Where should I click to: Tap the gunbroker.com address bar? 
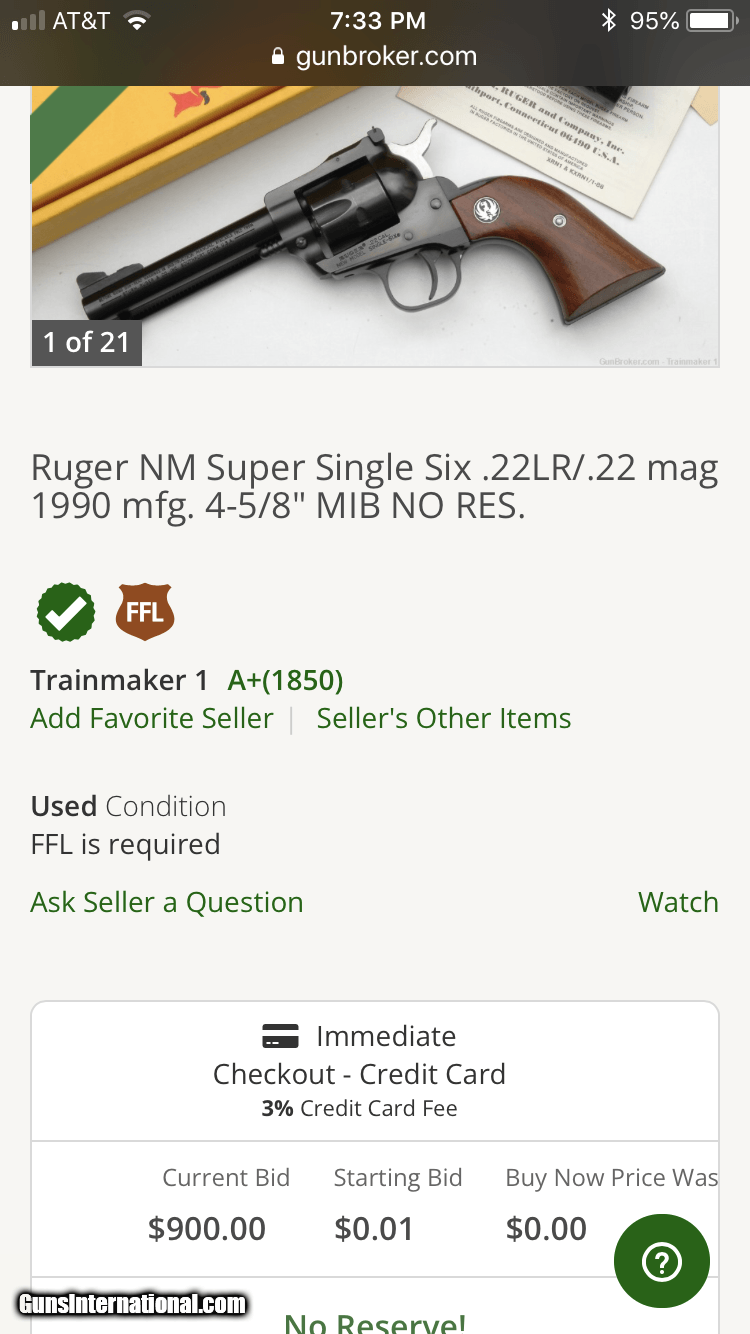(375, 57)
